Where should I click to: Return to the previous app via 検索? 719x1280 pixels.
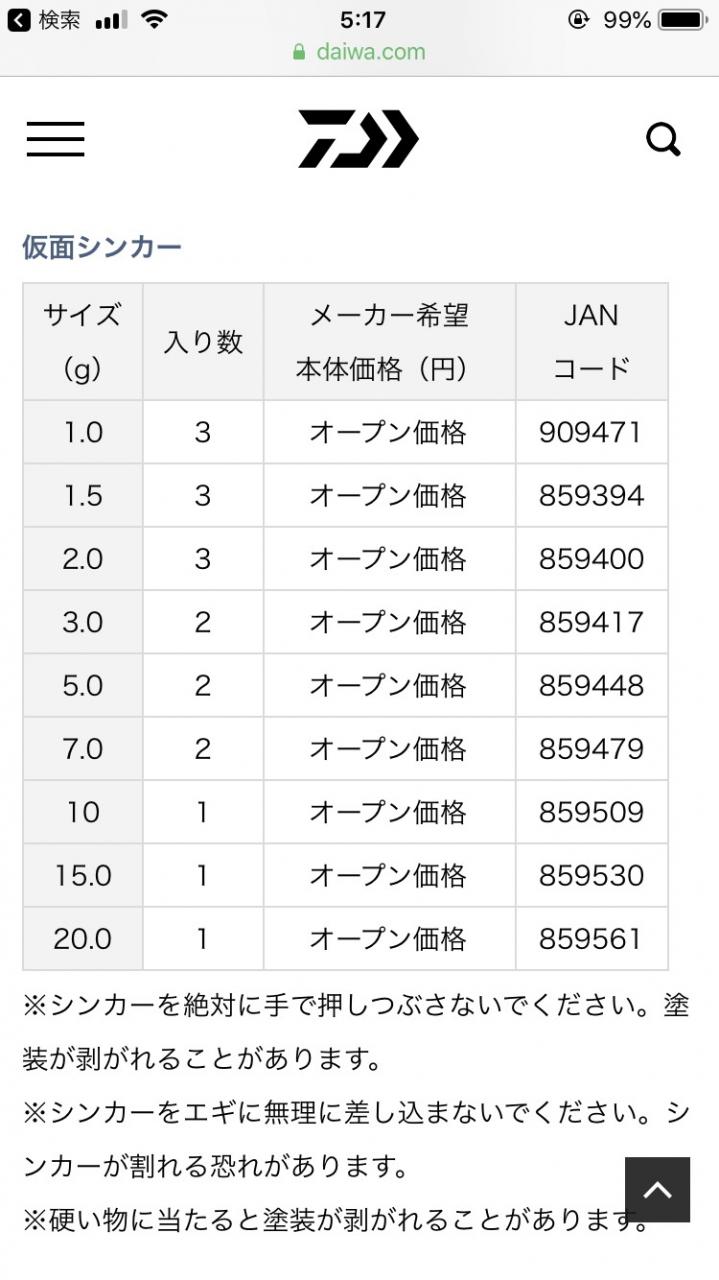pyautogui.click(x=44, y=20)
